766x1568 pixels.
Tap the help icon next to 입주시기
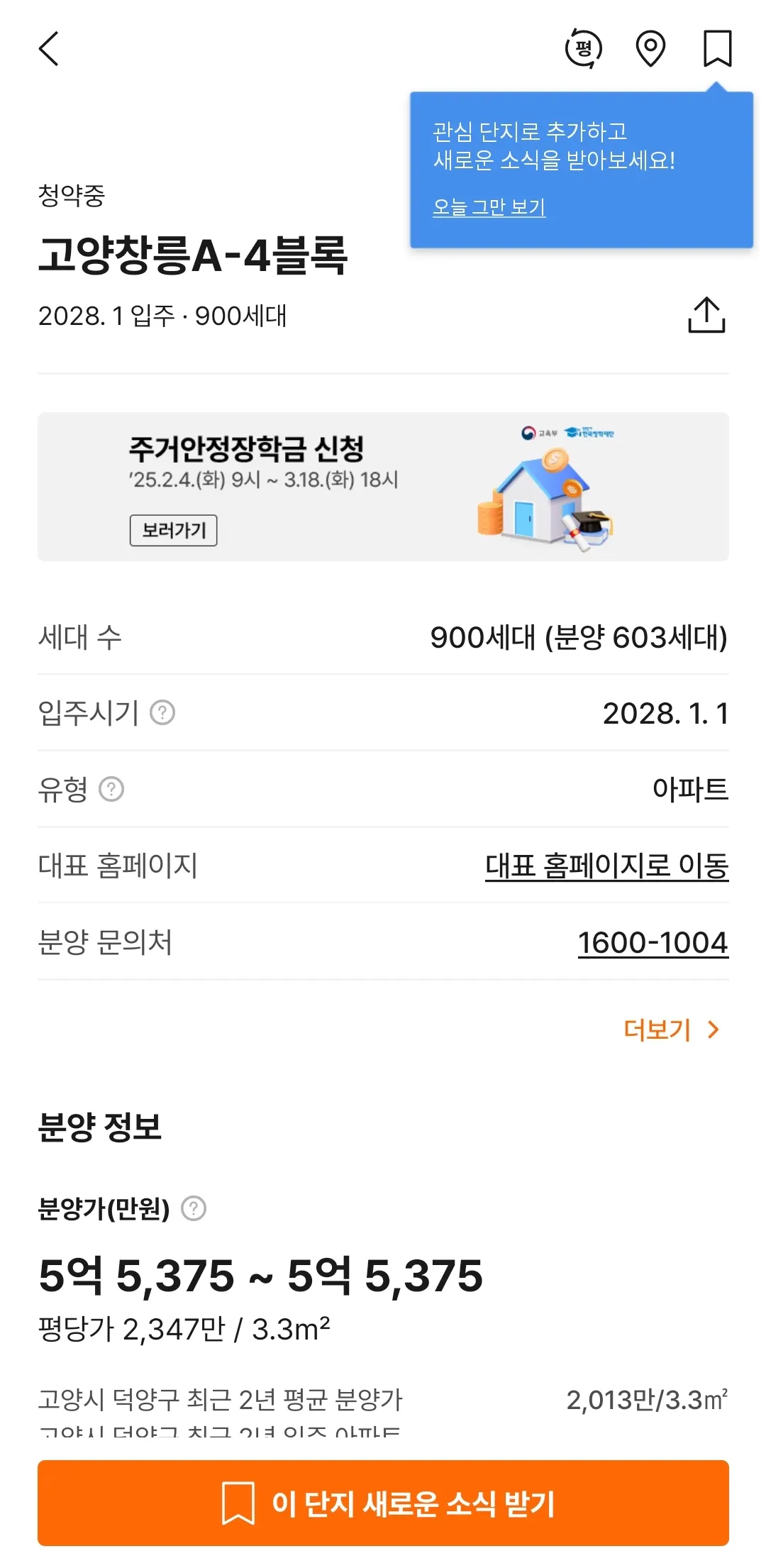[162, 712]
